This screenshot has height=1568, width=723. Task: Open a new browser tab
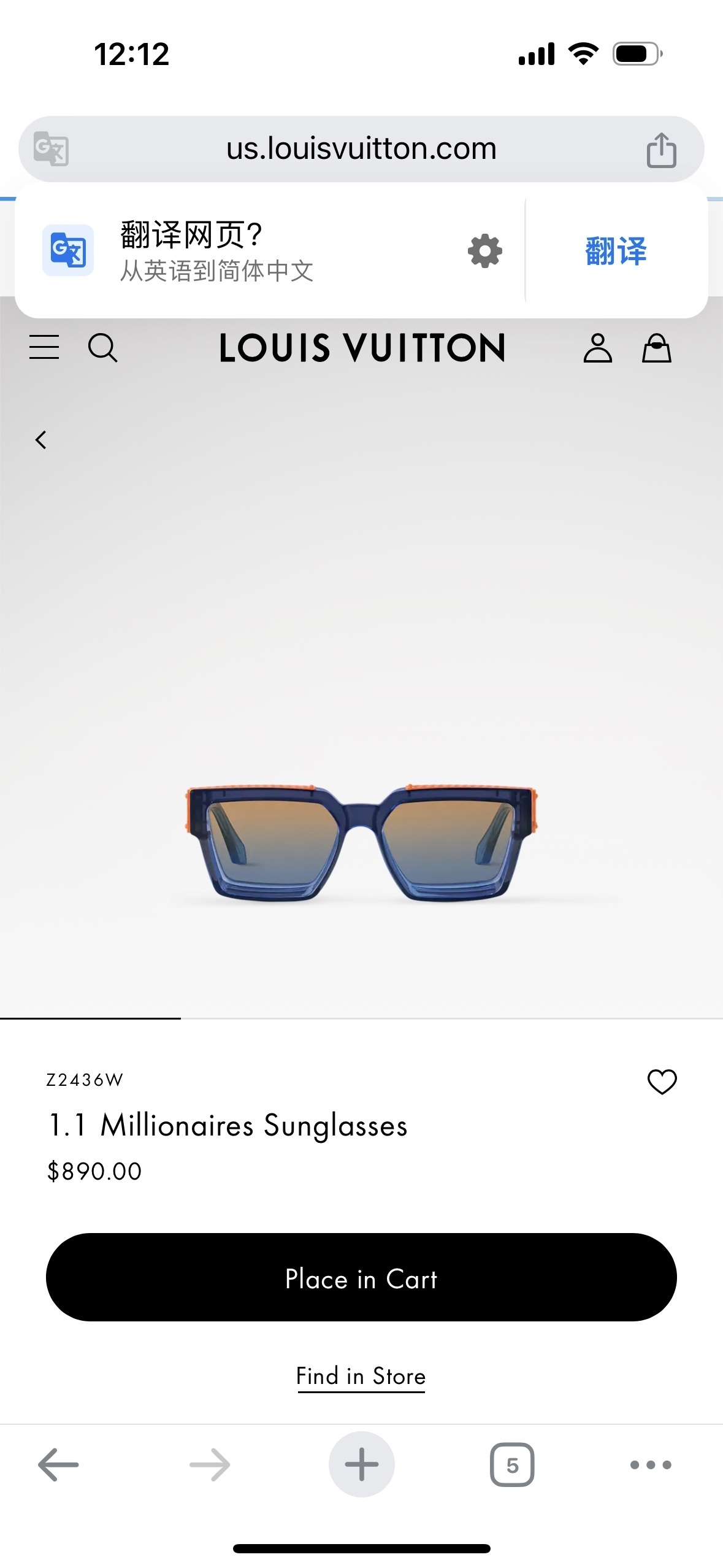361,1465
